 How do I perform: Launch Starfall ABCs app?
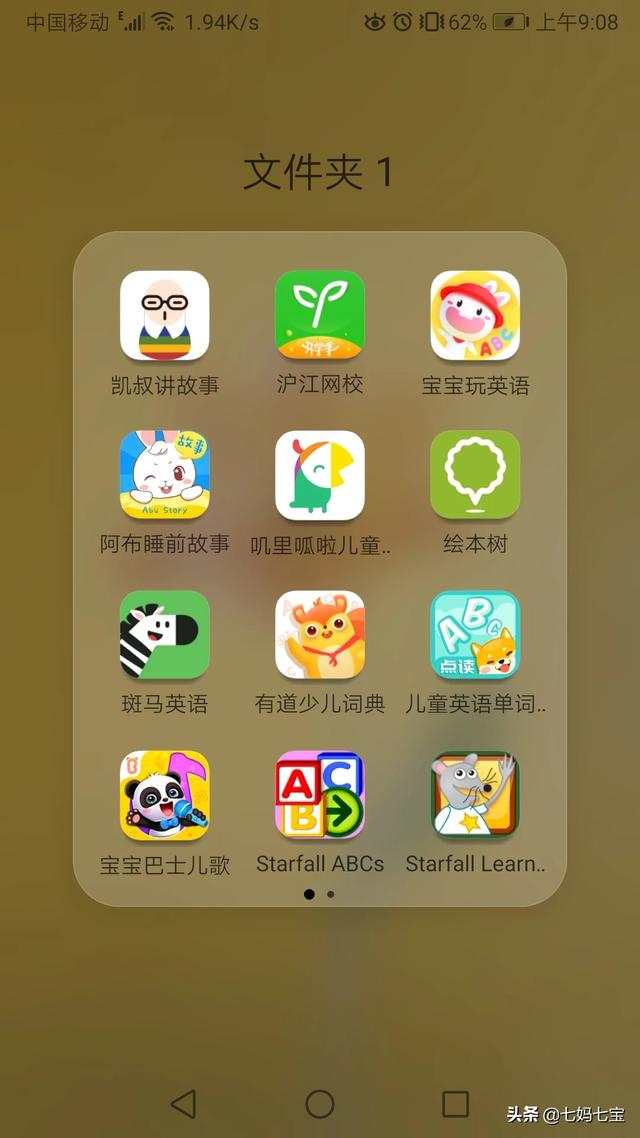point(320,795)
